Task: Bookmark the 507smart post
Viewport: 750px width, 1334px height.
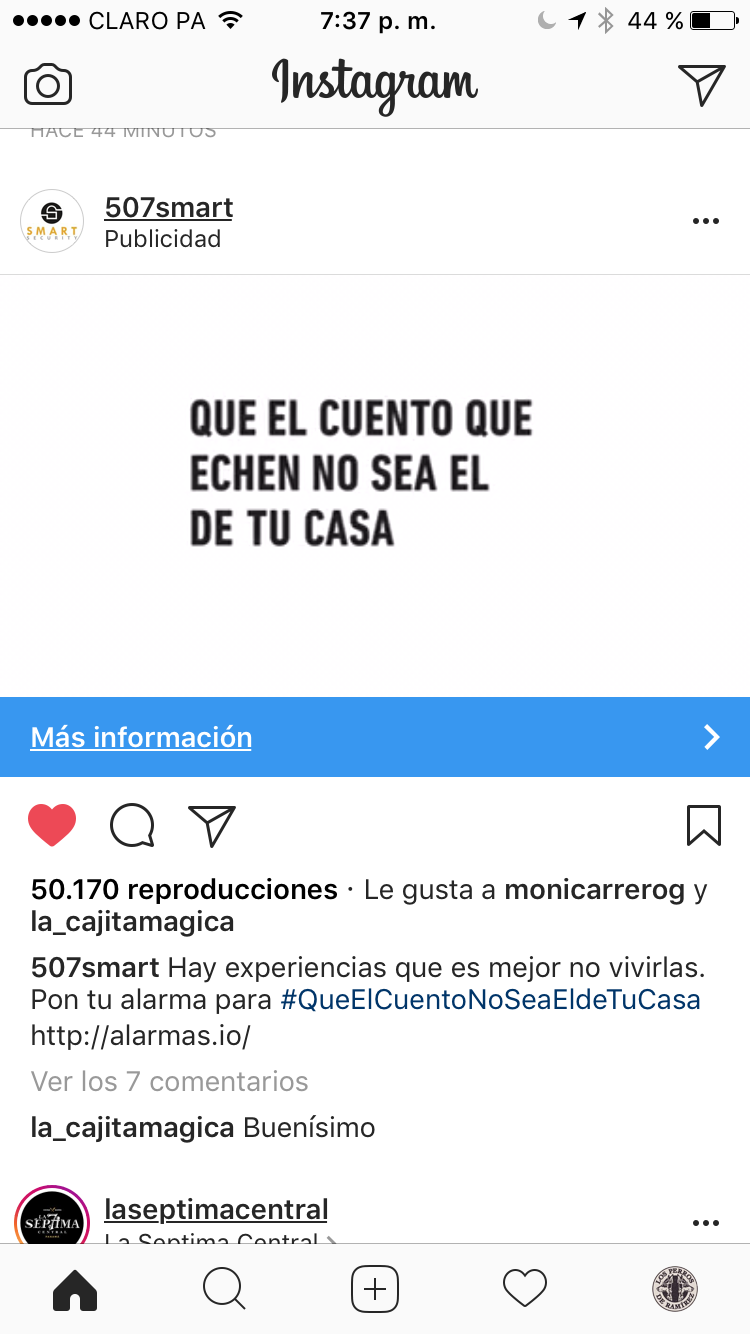Action: [x=704, y=826]
